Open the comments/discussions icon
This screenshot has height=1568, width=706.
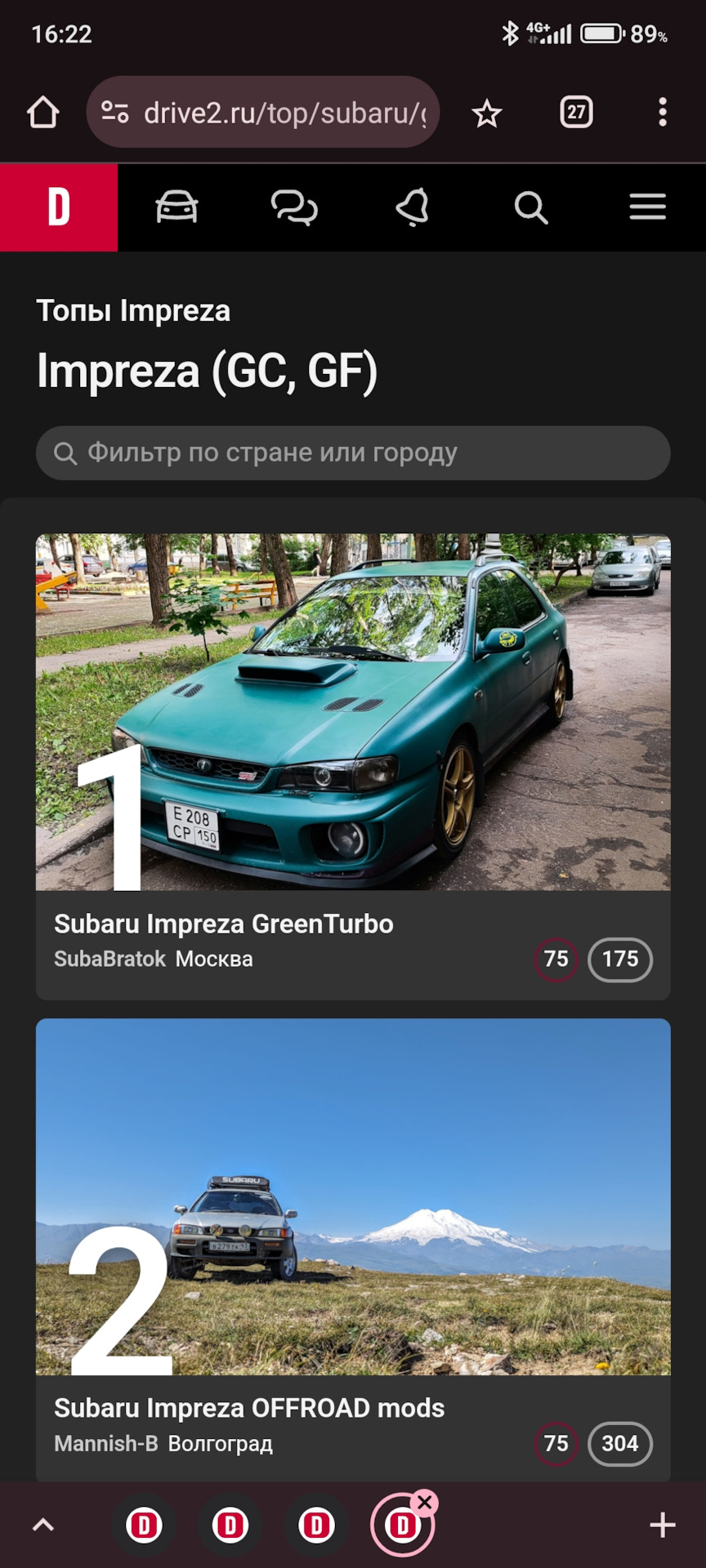click(x=294, y=207)
